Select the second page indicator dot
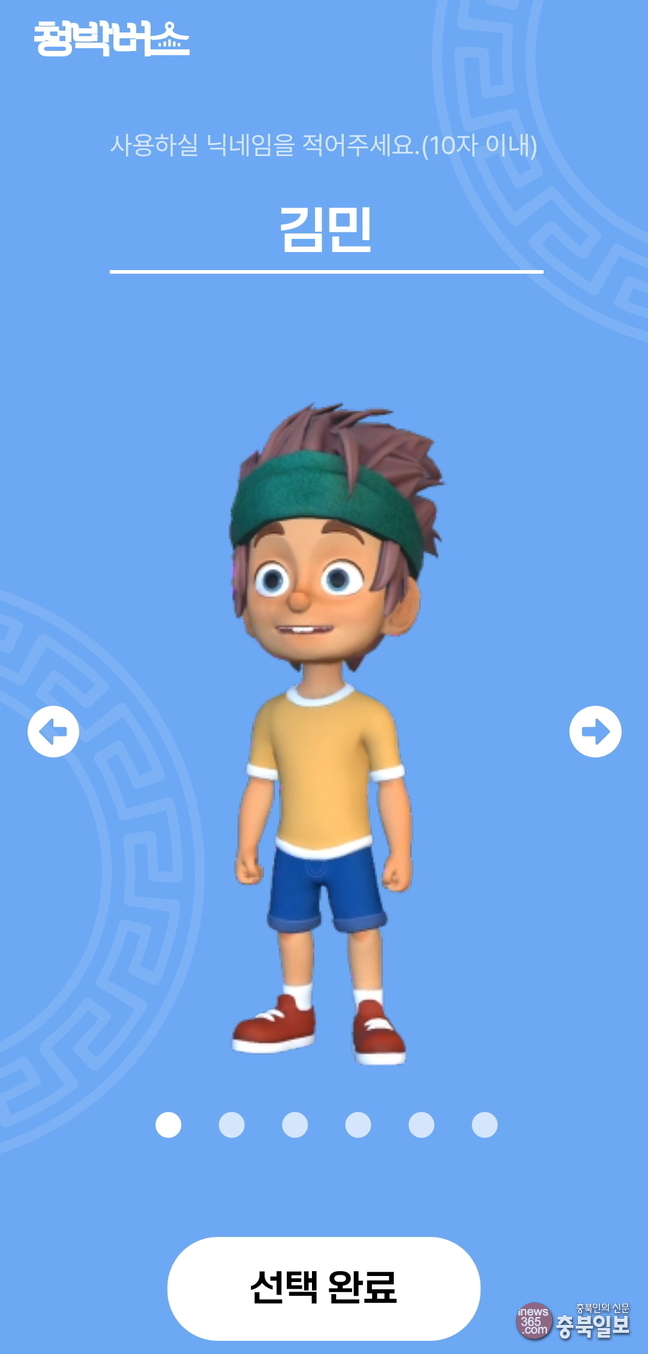 coord(231,1125)
